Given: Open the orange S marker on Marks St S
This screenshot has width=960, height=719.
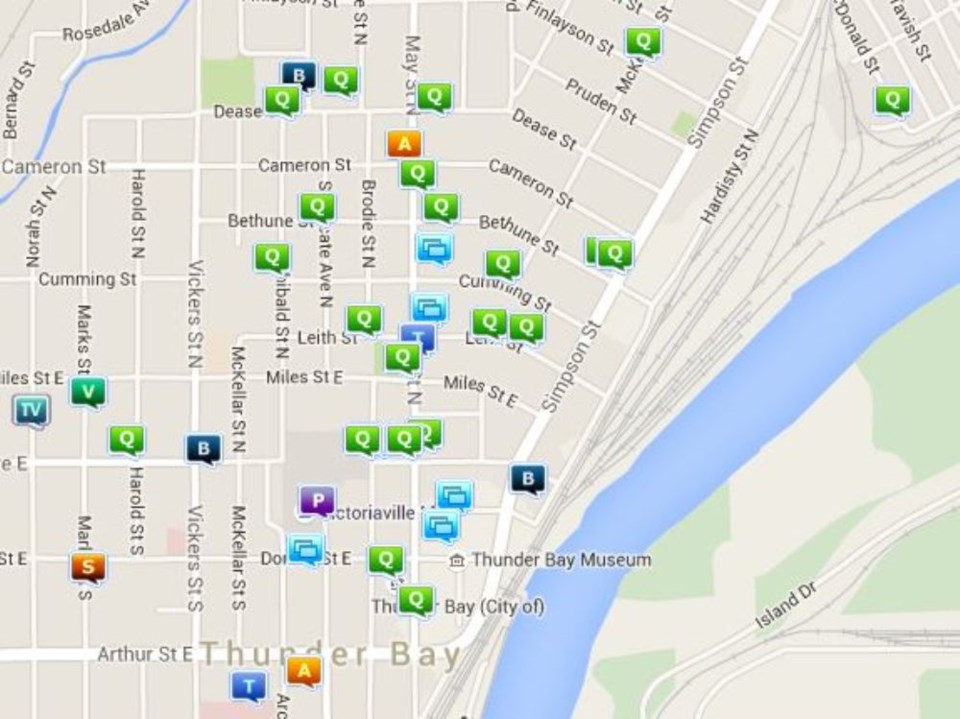Looking at the screenshot, I should click(x=88, y=568).
